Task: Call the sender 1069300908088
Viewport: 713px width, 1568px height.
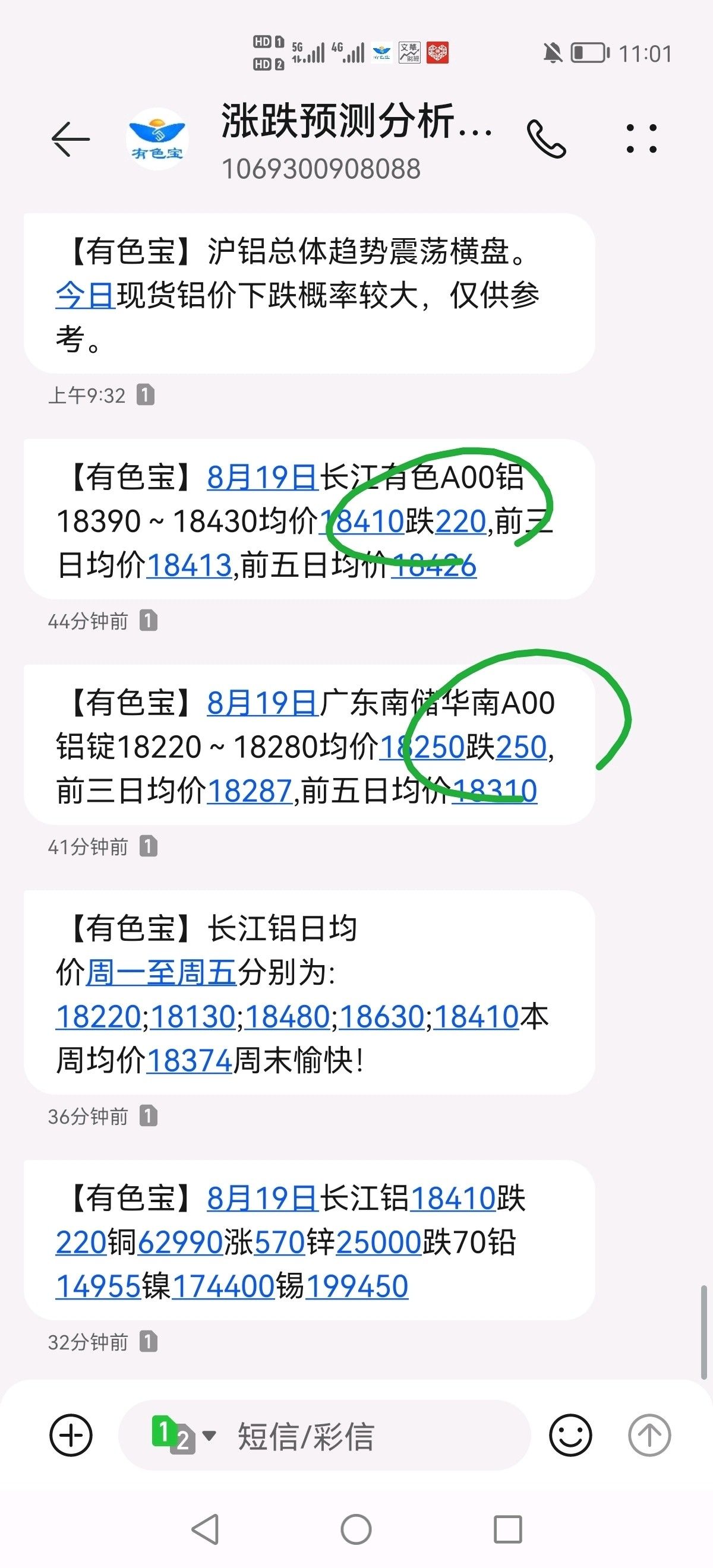Action: pos(546,140)
